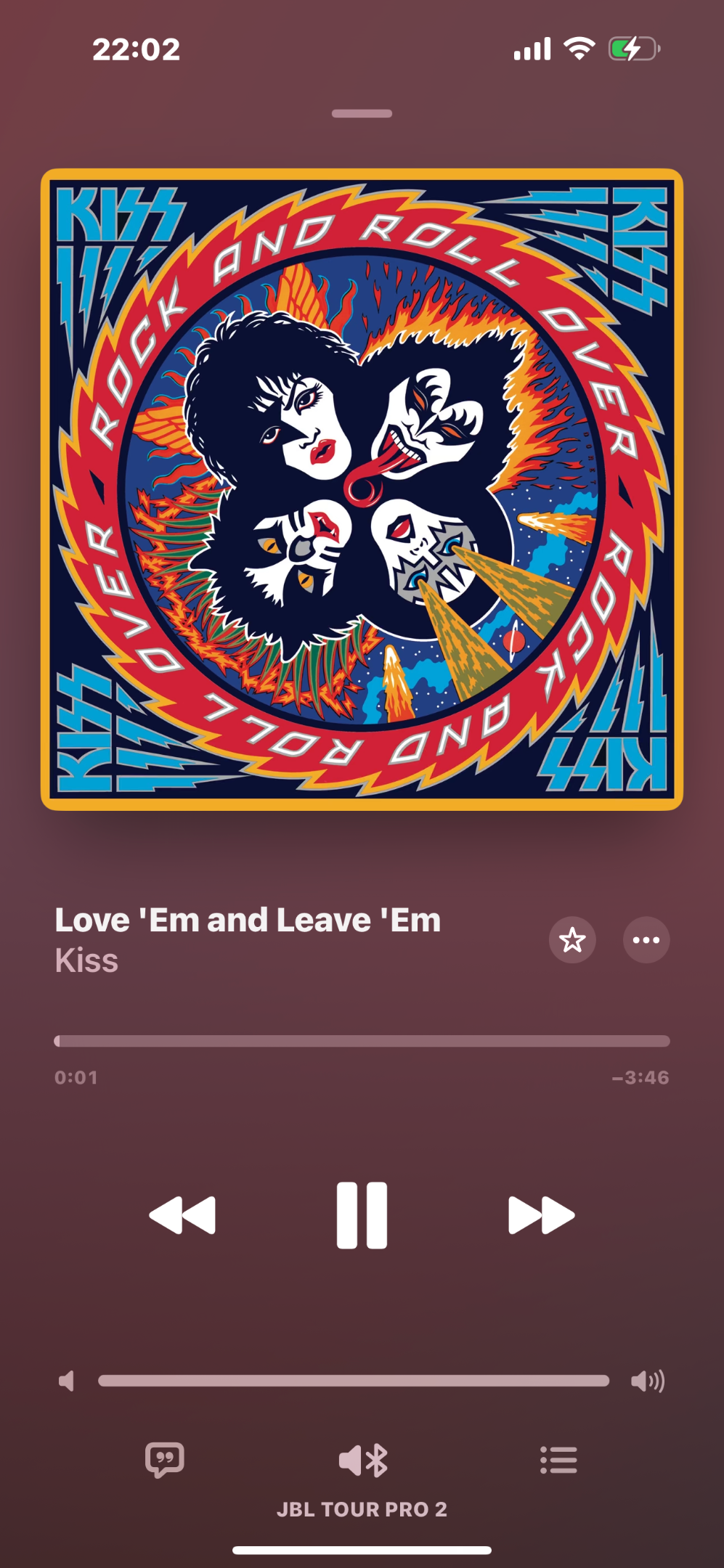Tap a point on the playback progress bar
The image size is (724, 1568).
point(362,1041)
